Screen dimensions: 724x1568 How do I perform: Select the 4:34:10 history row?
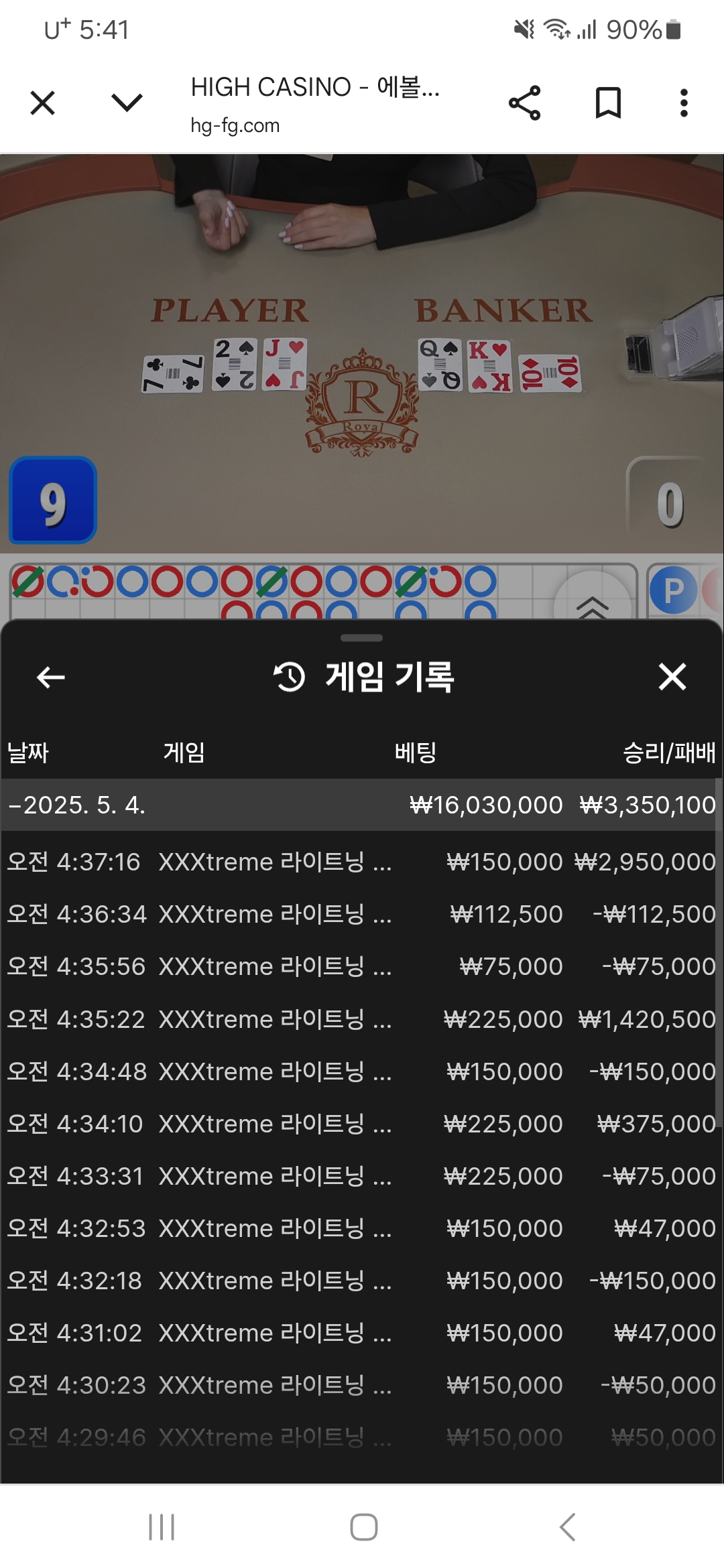coord(361,1124)
